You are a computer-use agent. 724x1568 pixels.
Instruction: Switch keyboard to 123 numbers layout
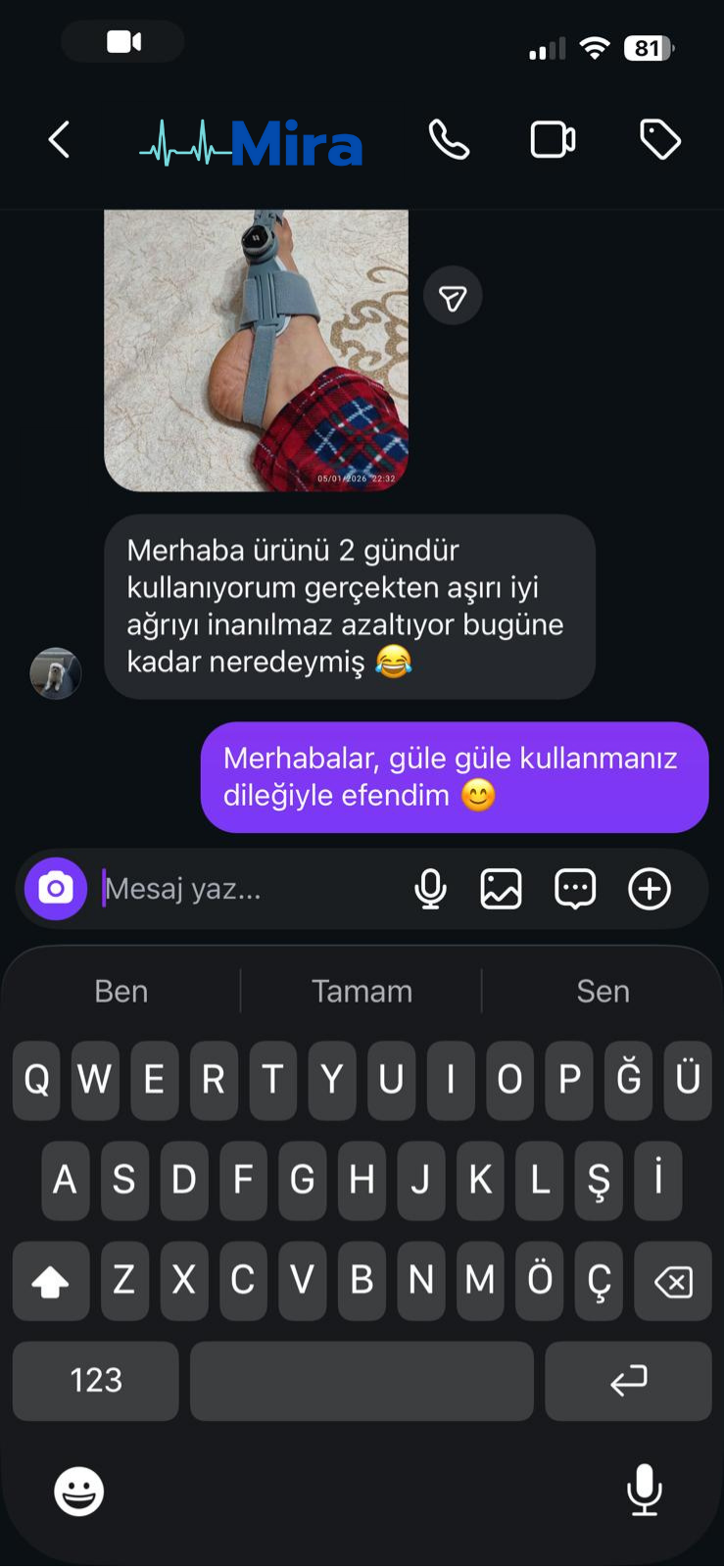coord(96,1380)
